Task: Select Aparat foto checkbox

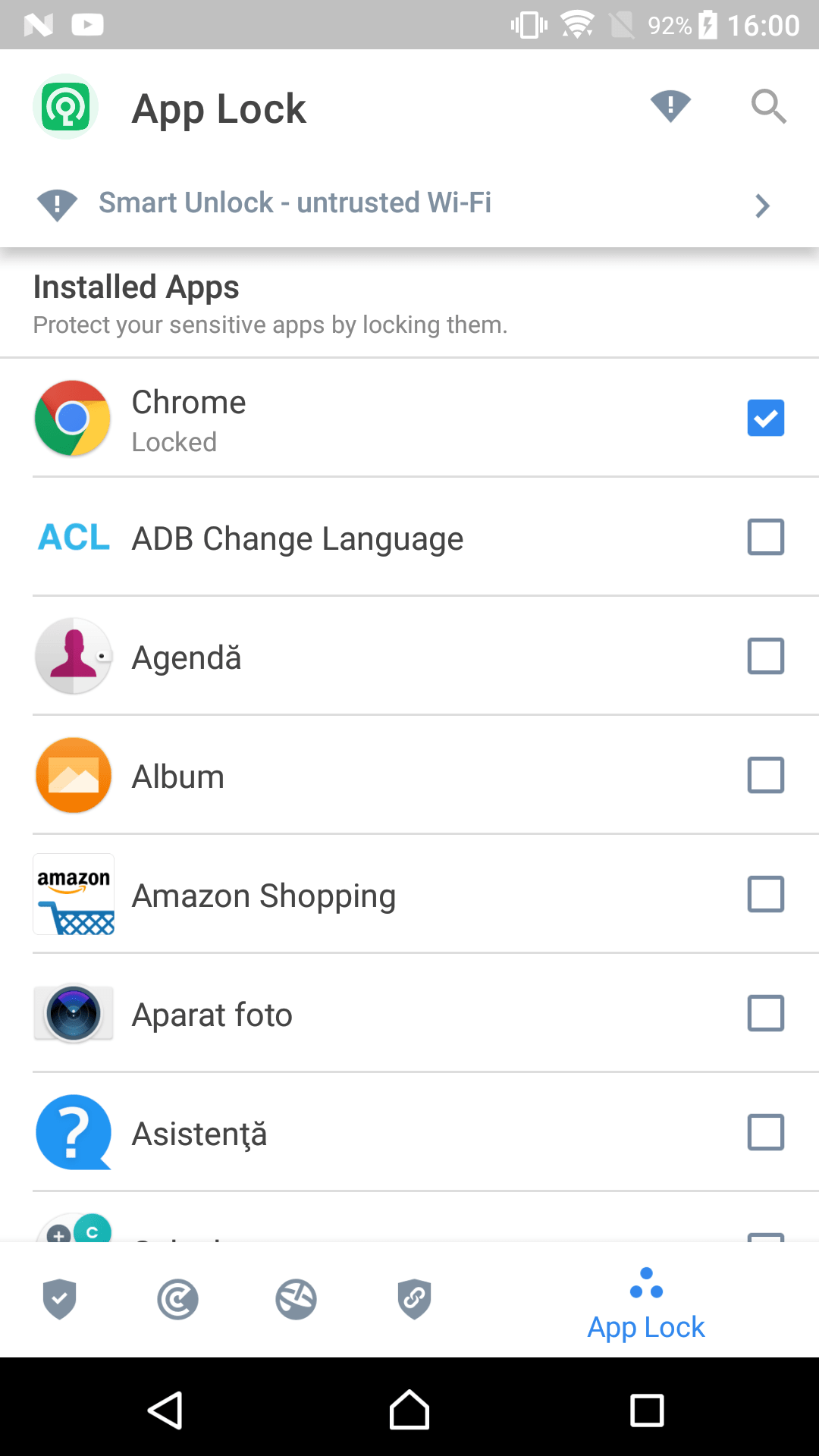Action: (x=765, y=1013)
